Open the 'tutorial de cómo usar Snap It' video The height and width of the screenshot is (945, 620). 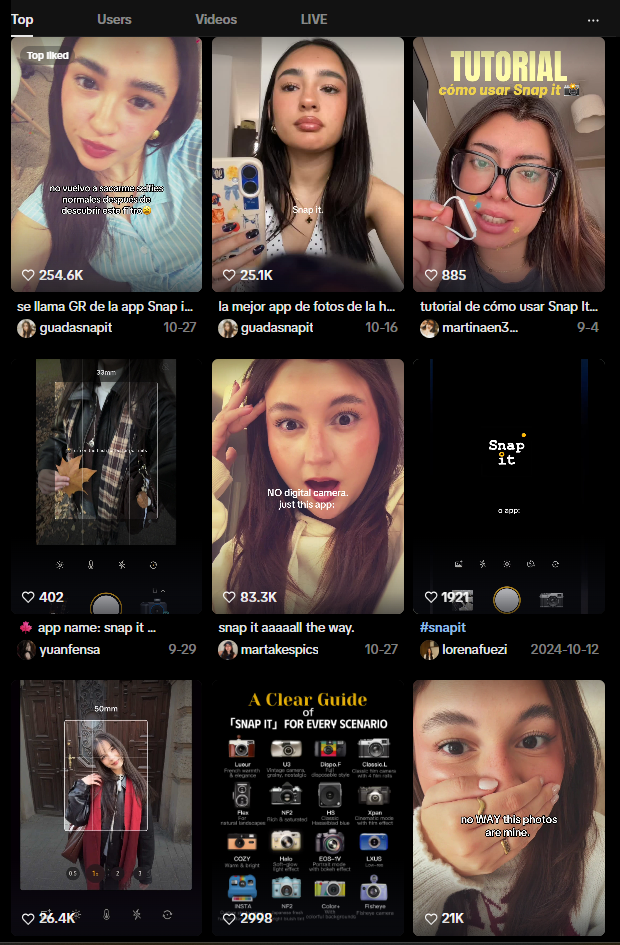click(x=509, y=165)
